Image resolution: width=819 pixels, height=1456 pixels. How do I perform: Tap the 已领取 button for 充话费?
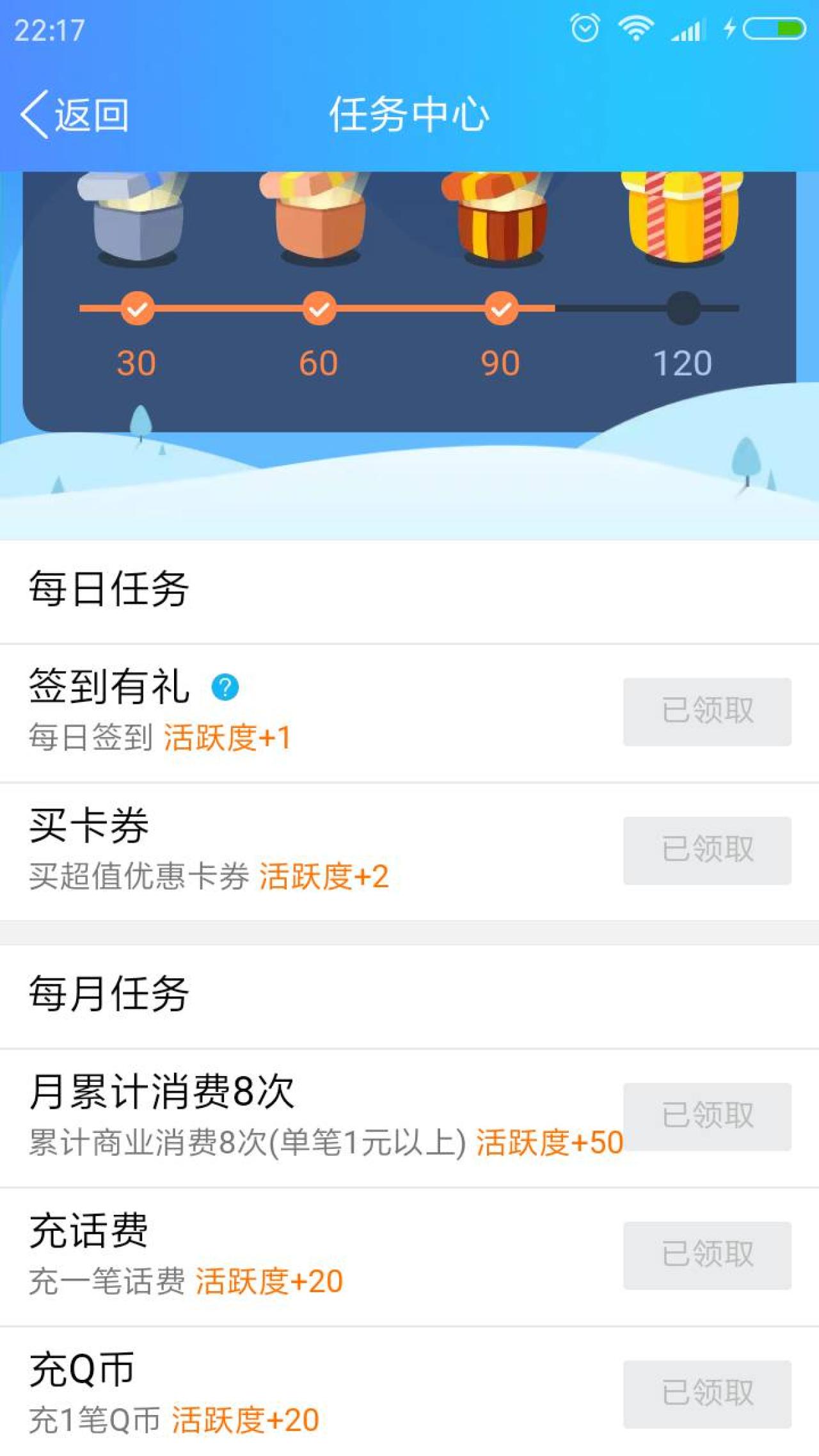point(707,1255)
